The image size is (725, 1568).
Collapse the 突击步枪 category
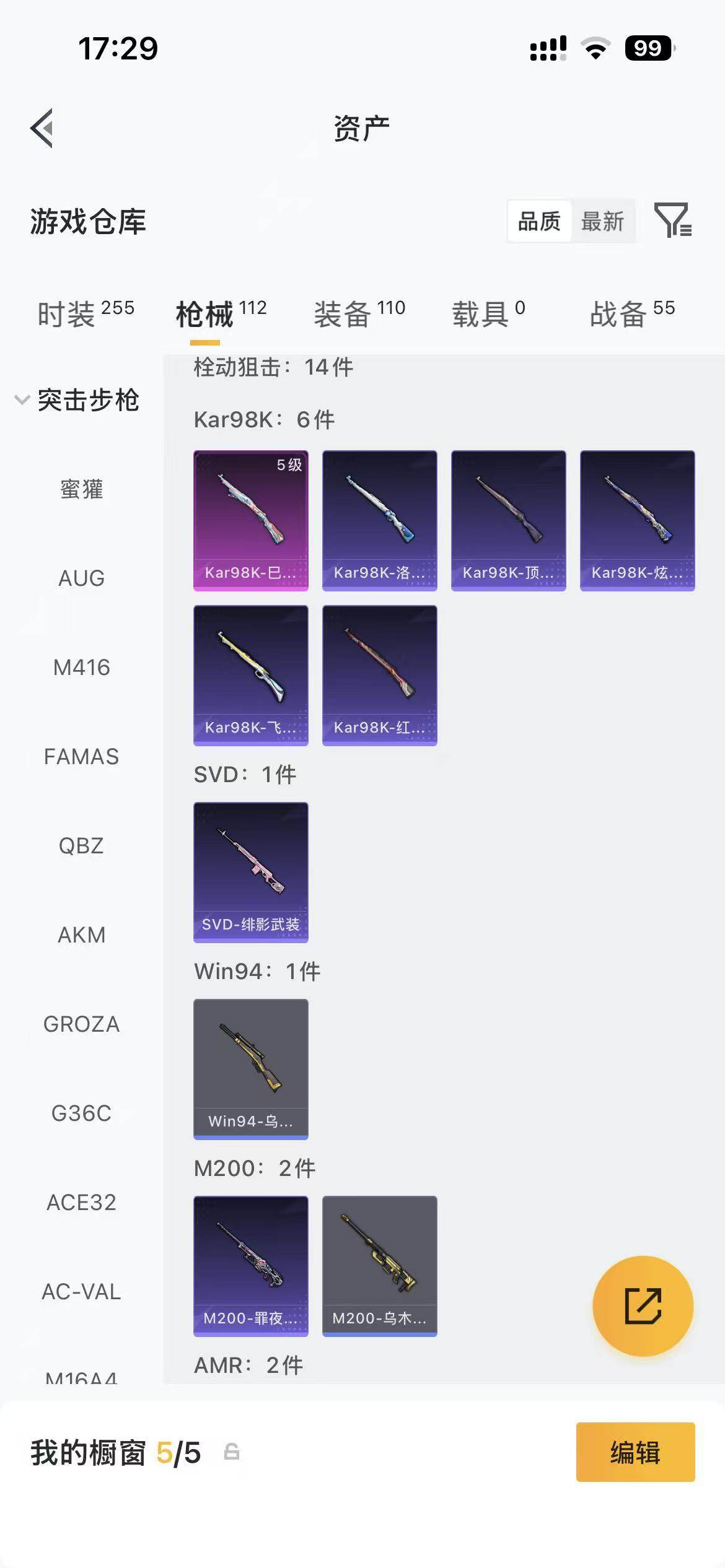[x=77, y=400]
